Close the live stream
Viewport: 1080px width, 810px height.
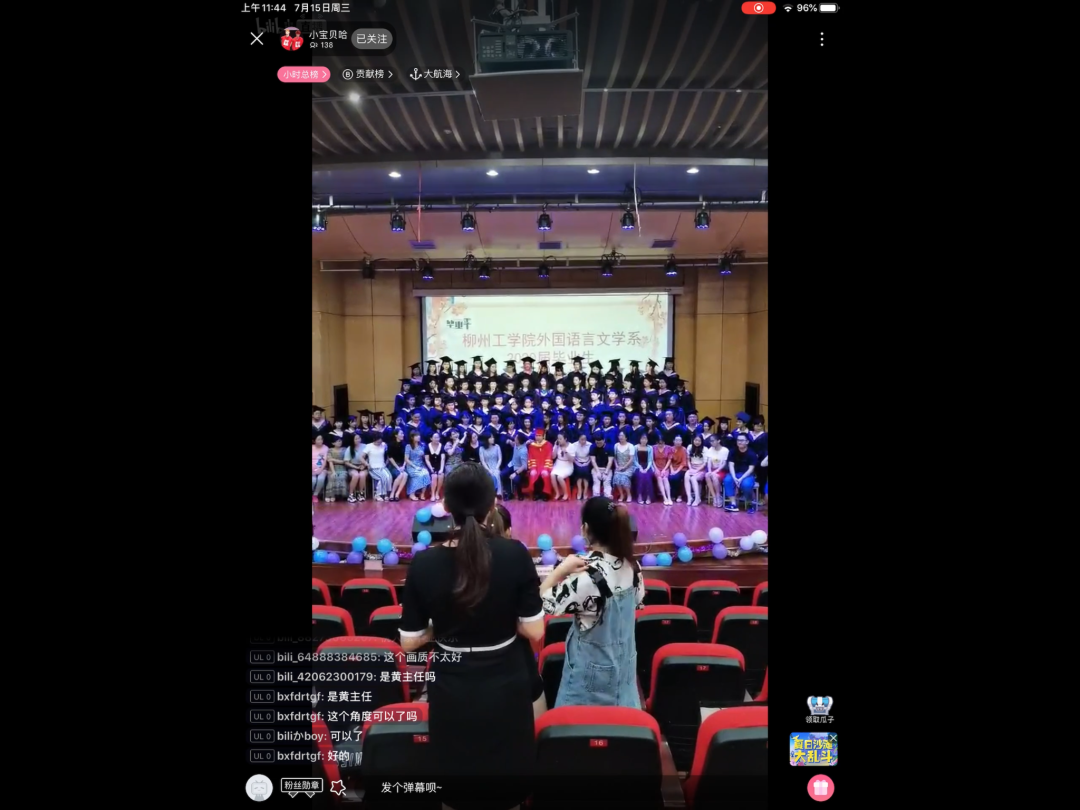257,39
